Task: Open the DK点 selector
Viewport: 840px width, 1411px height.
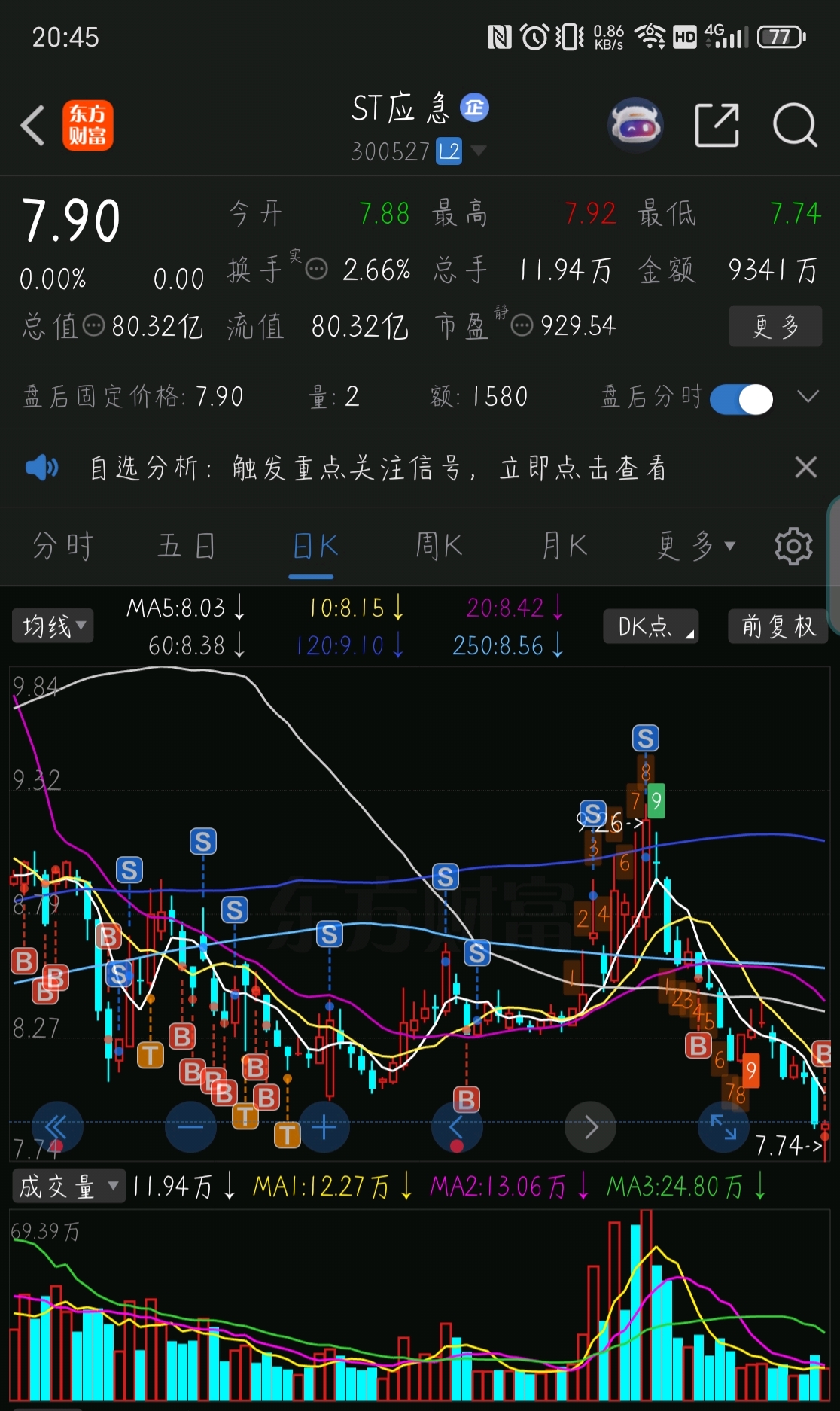Action: click(x=651, y=626)
